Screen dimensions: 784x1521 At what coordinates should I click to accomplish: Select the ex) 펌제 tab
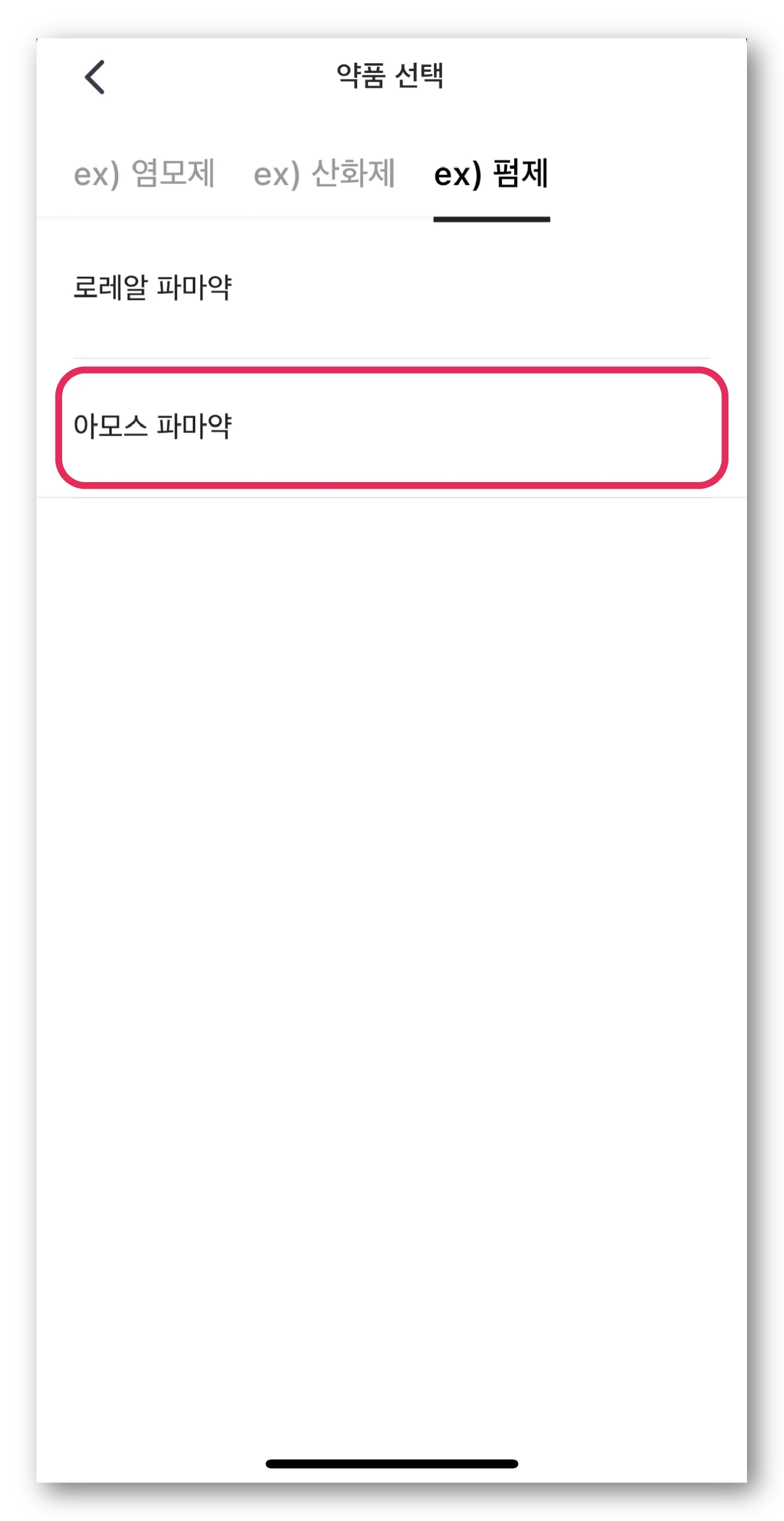(491, 174)
